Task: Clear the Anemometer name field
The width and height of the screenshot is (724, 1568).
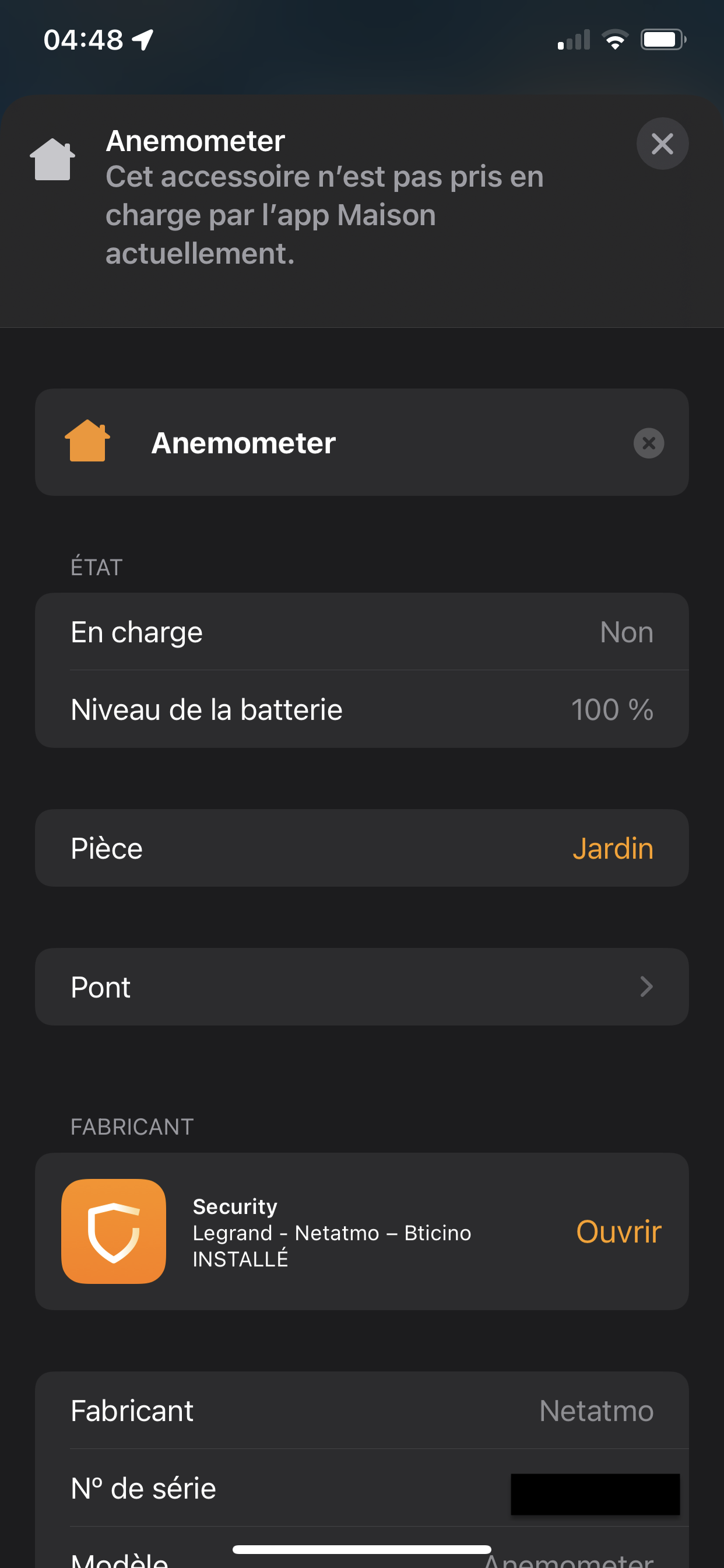Action: coord(649,443)
